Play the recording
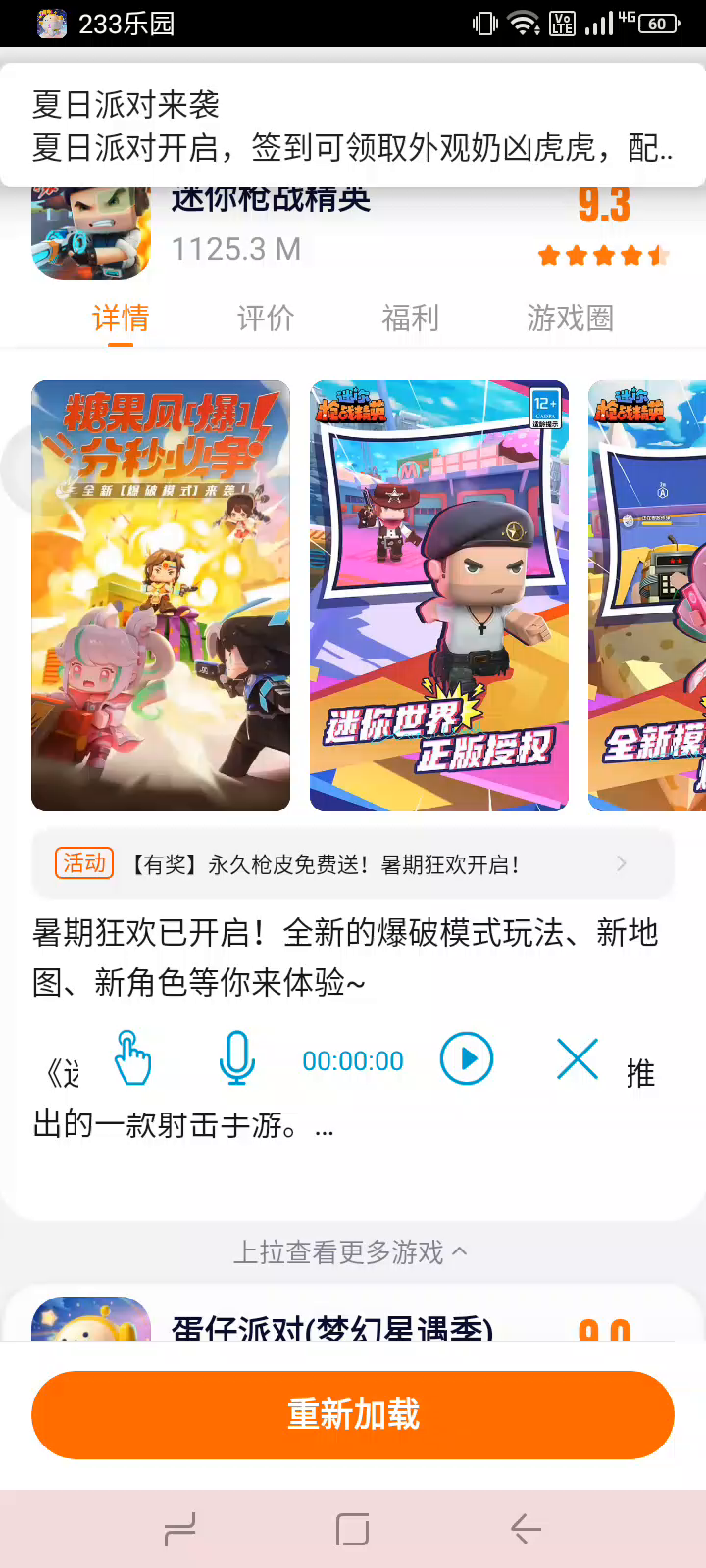The height and width of the screenshot is (1568, 706). (467, 1058)
